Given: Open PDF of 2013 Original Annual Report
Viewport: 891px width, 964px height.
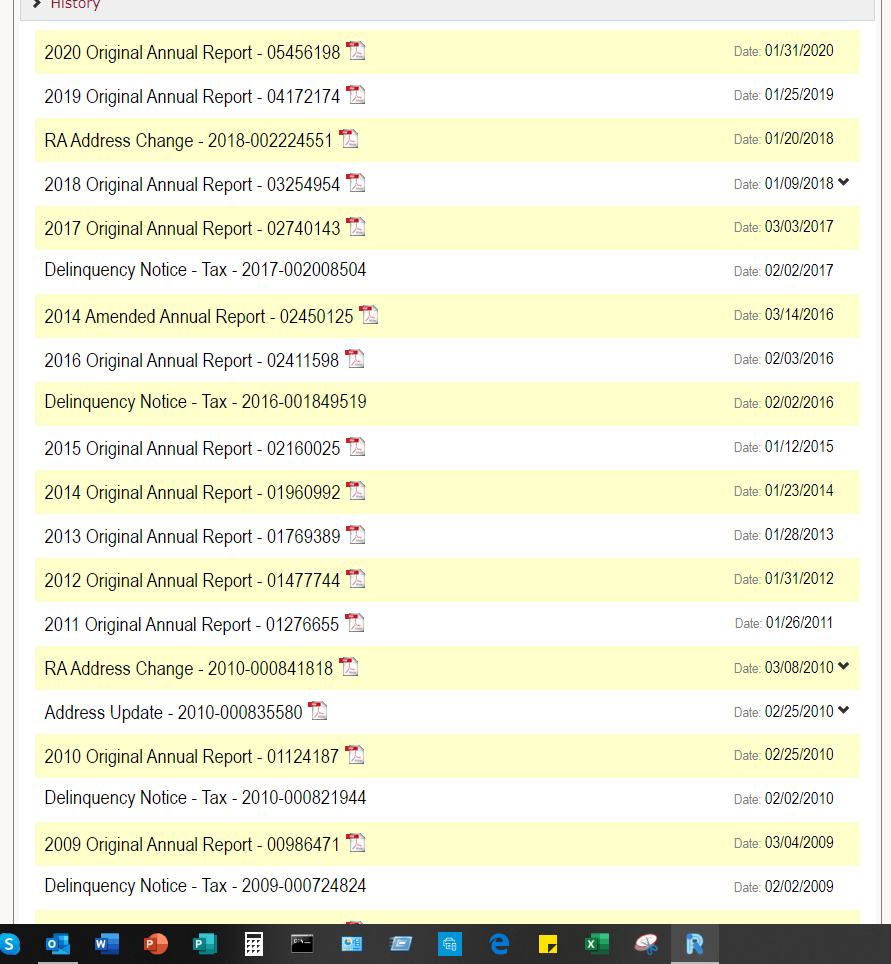Looking at the screenshot, I should [355, 535].
